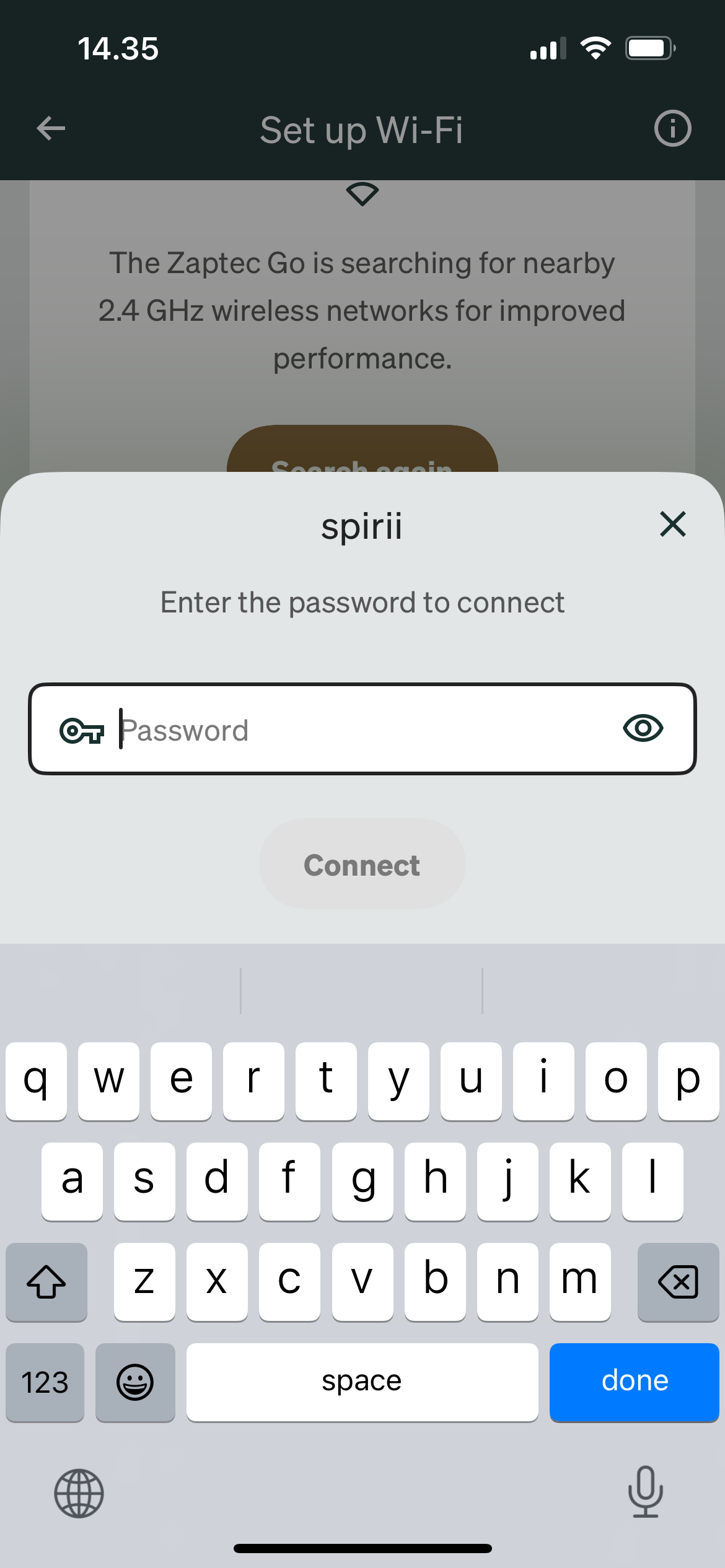Open the info icon in header

[x=672, y=129]
